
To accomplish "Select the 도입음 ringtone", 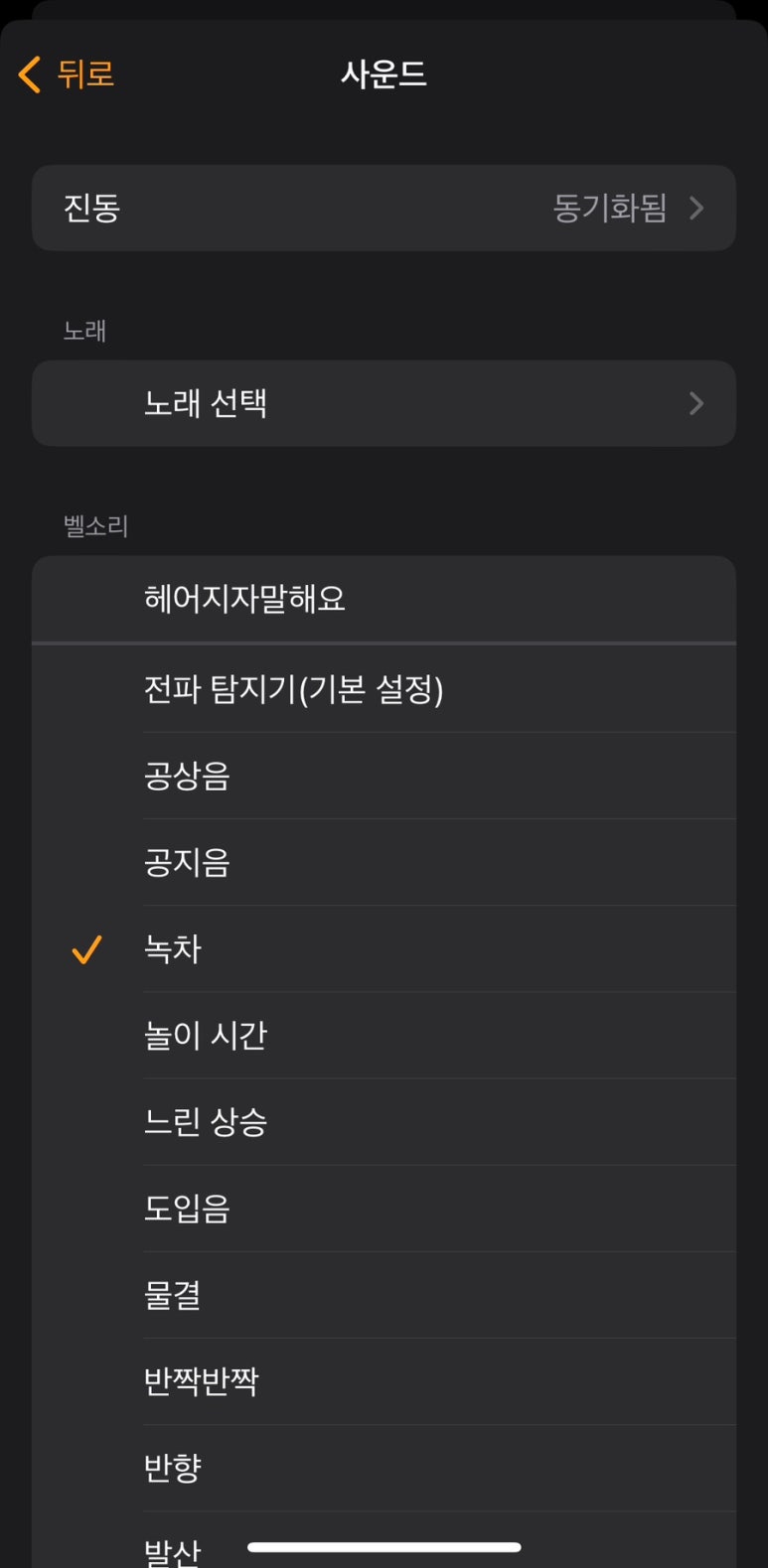I will click(x=384, y=1209).
